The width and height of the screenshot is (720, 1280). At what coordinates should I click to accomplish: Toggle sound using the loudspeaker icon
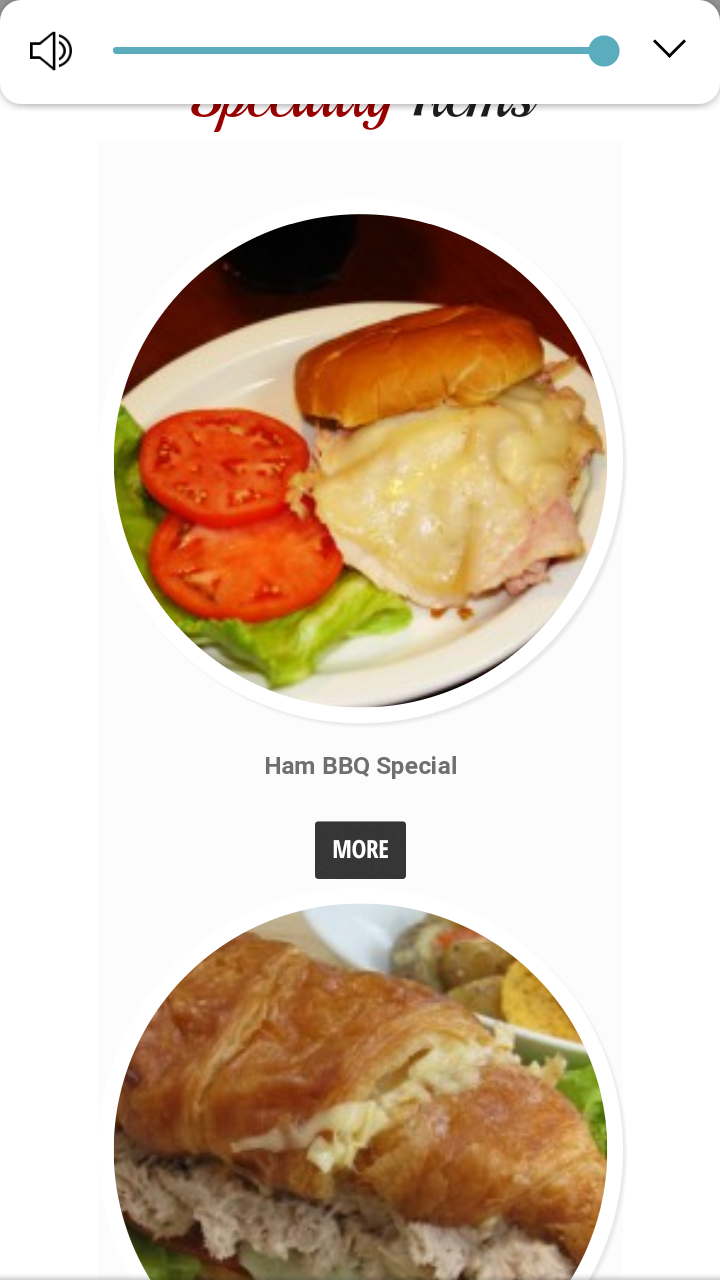50,50
